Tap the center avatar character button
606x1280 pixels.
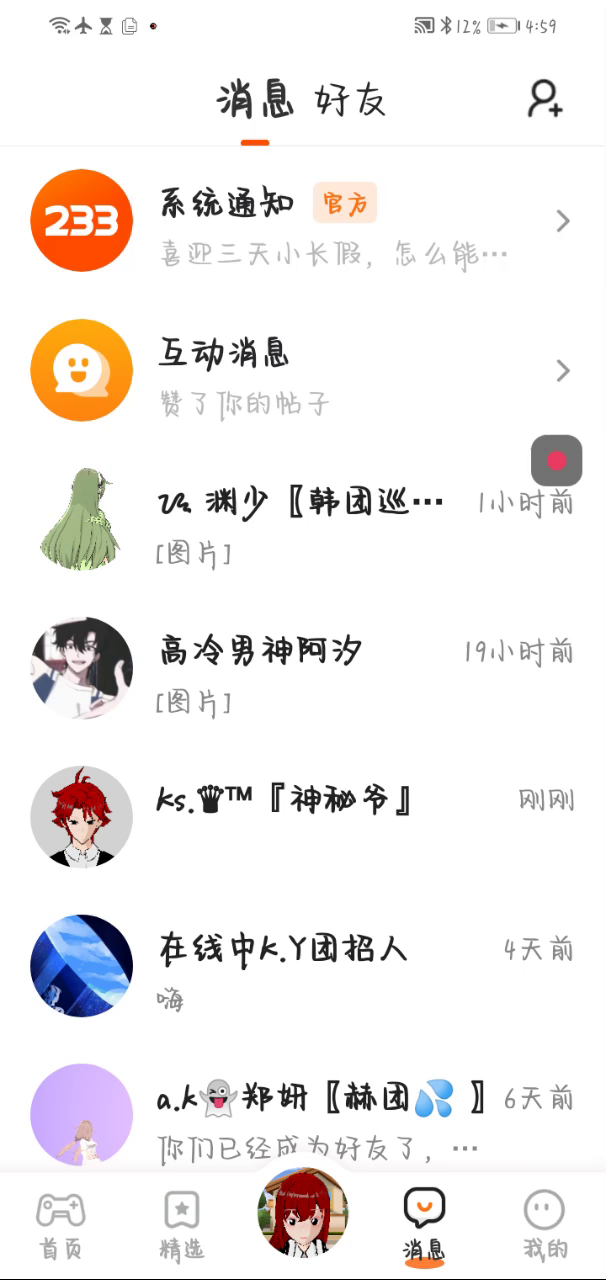coord(303,1214)
